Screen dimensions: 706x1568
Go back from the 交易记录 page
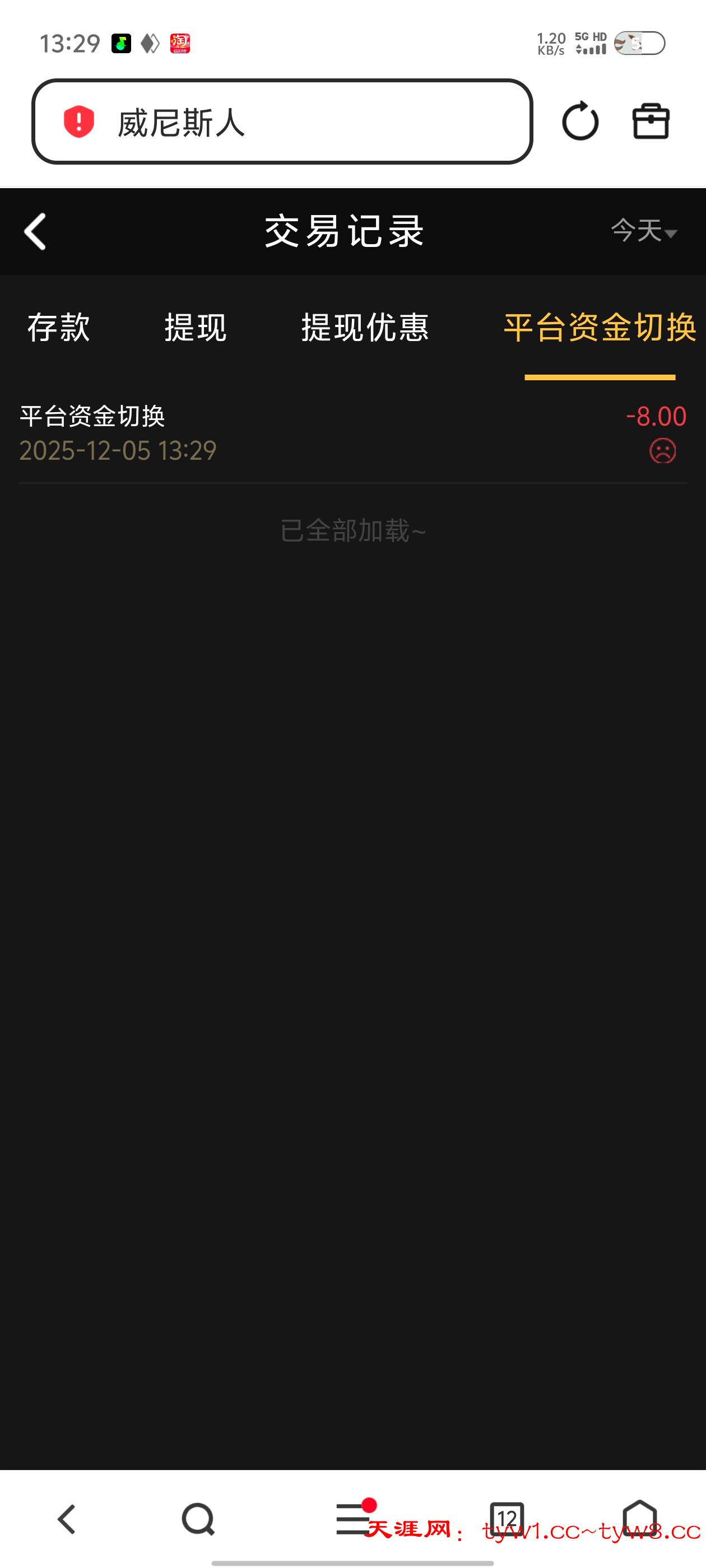[35, 231]
